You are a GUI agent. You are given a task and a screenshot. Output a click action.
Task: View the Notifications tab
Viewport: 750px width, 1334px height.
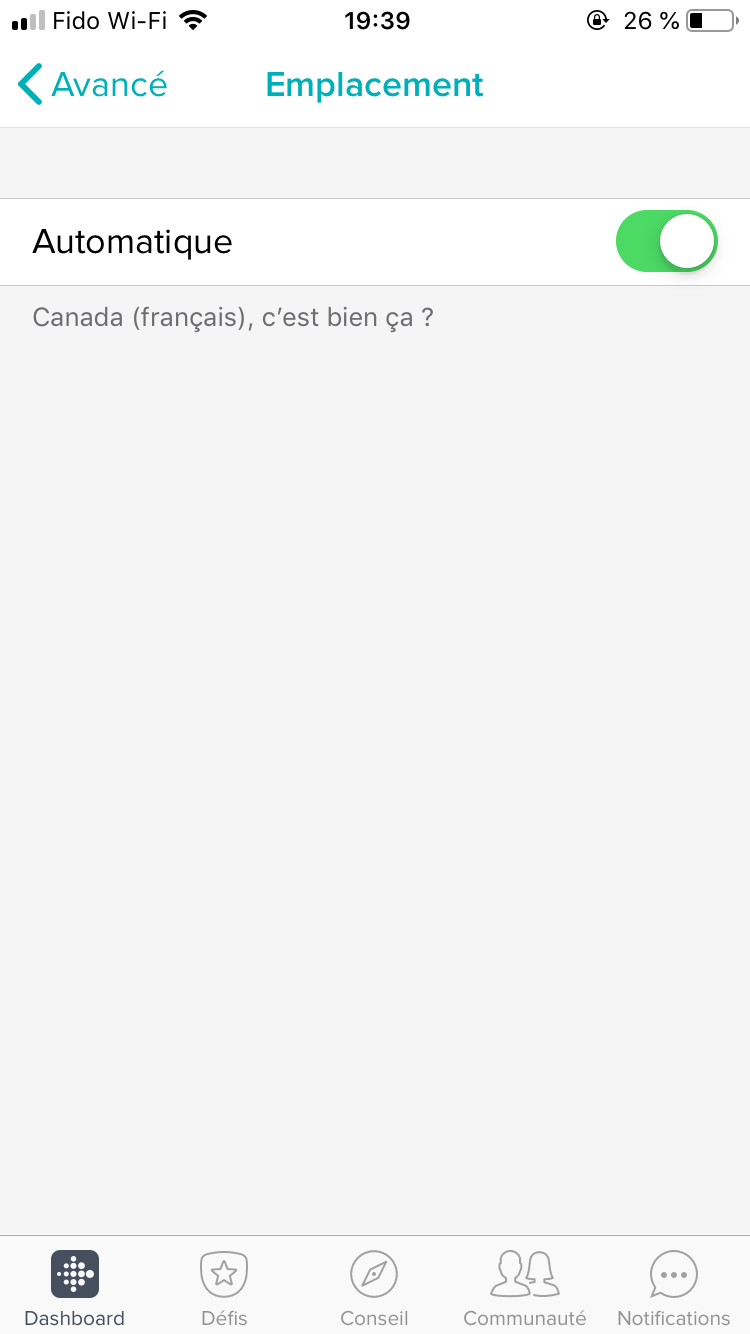[x=673, y=1288]
